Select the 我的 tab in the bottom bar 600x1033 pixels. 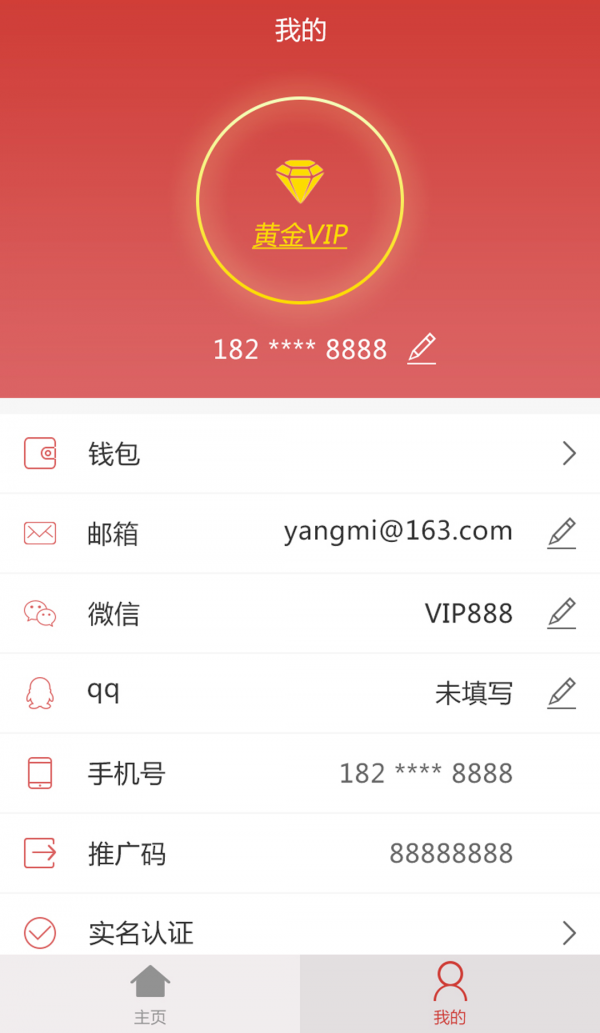pyautogui.click(x=450, y=993)
